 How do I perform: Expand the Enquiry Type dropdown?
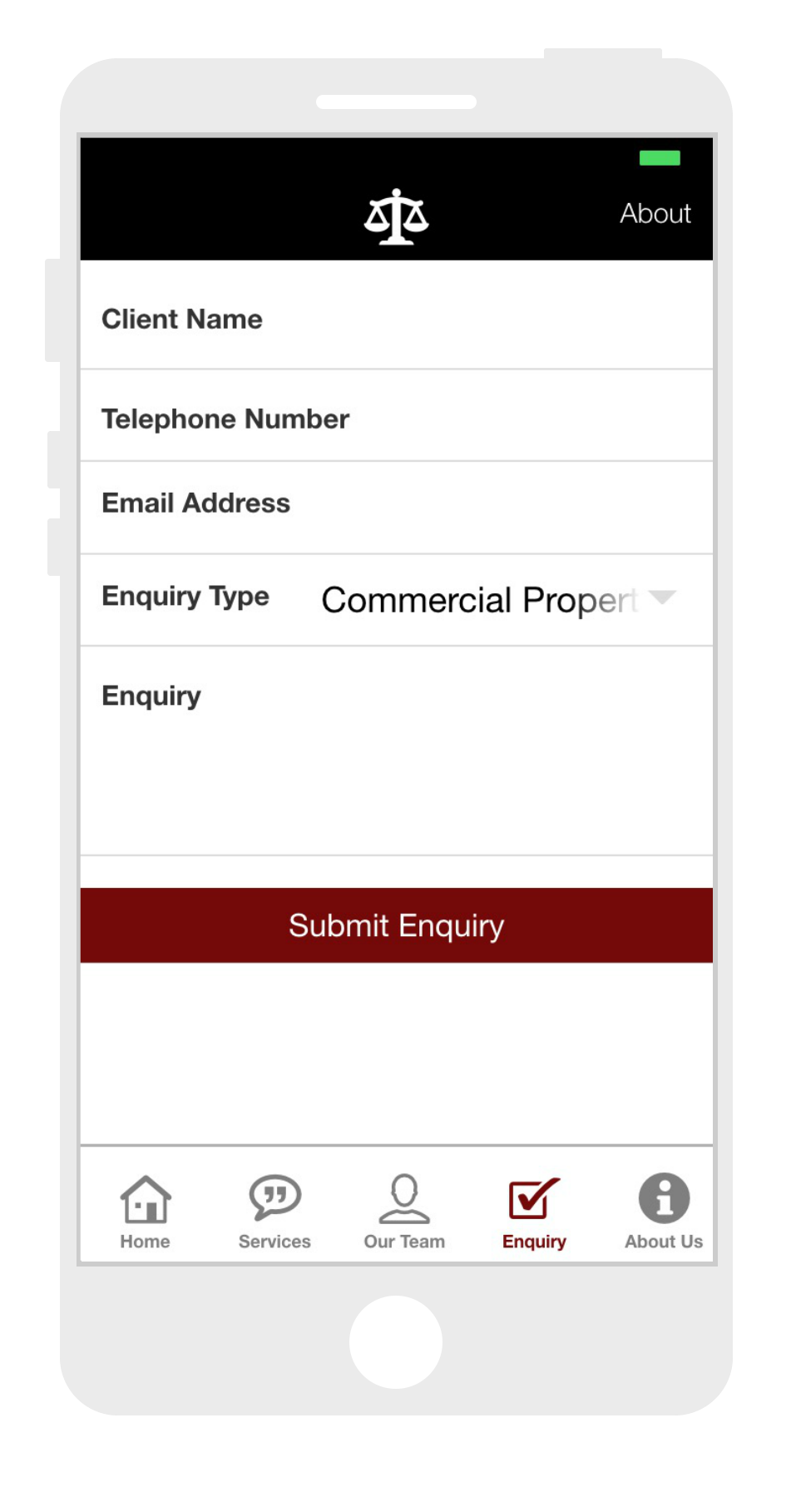(x=497, y=599)
